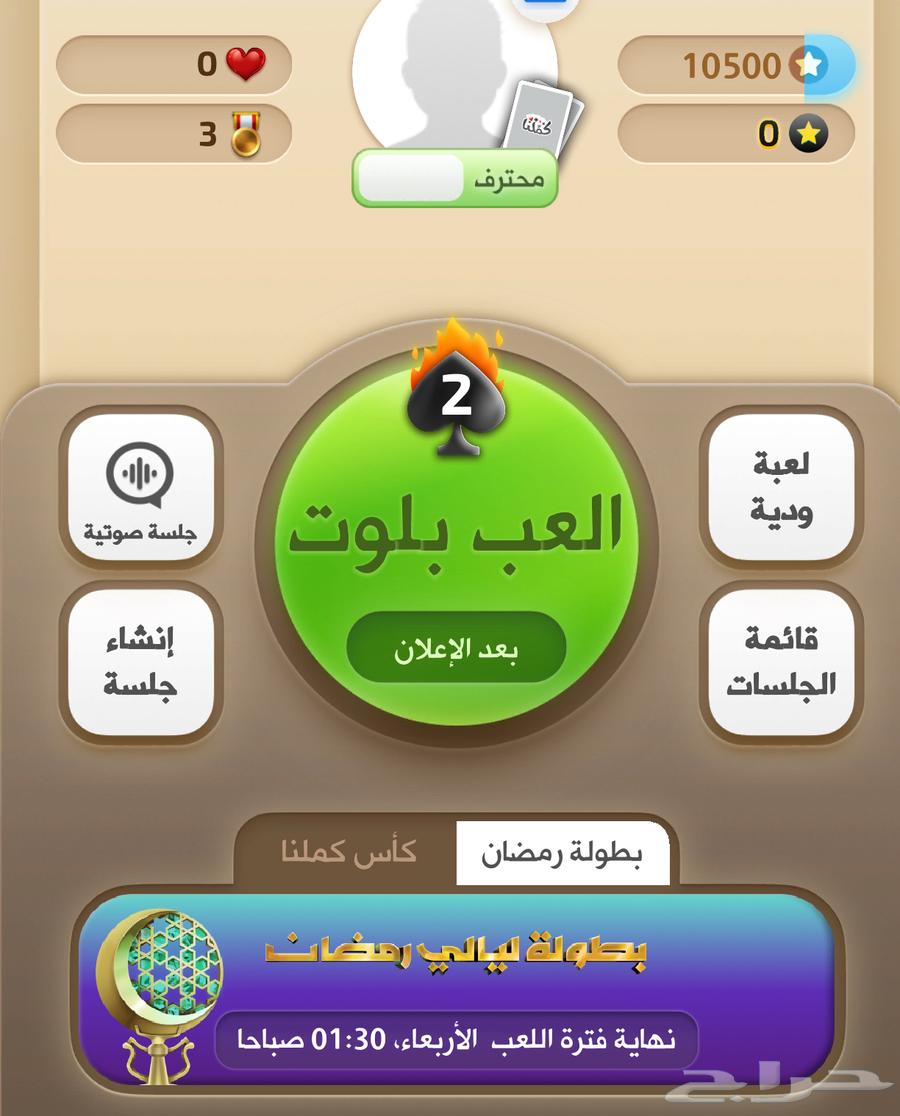Switch to the كأس كملنا tab
The width and height of the screenshot is (900, 1116).
tap(348, 854)
